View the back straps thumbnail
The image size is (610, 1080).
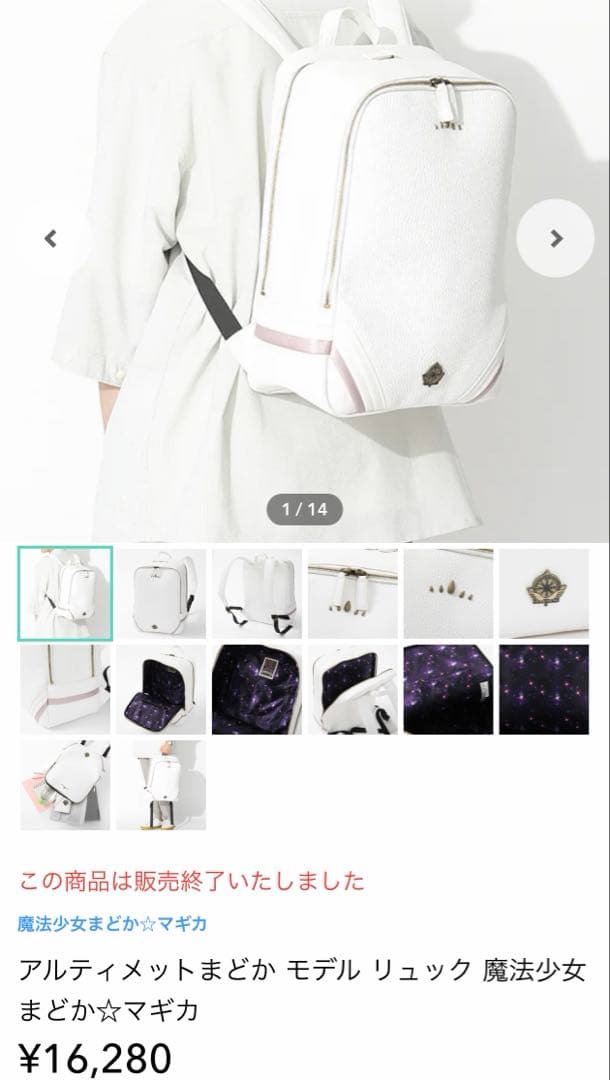pyautogui.click(x=257, y=594)
